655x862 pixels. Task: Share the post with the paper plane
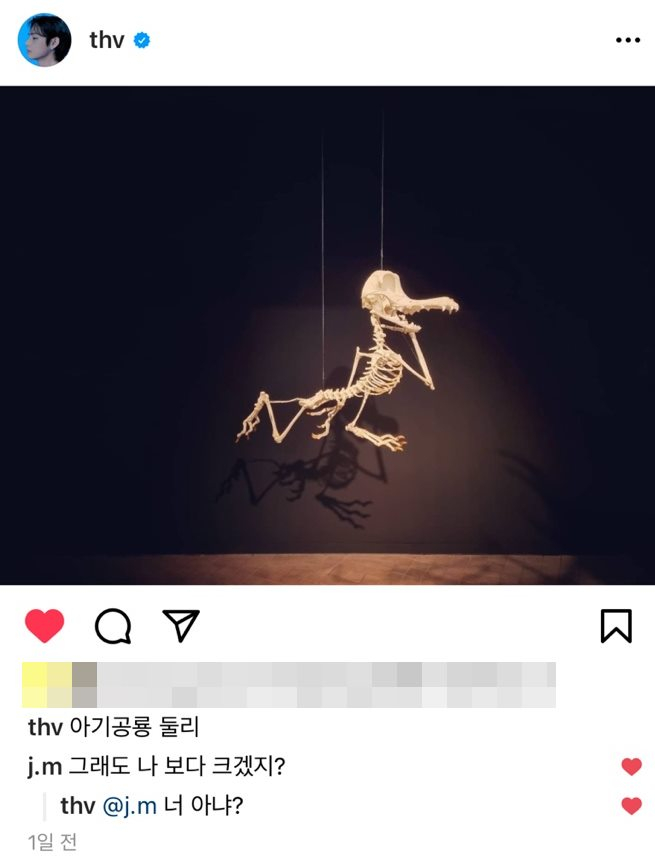coord(181,626)
